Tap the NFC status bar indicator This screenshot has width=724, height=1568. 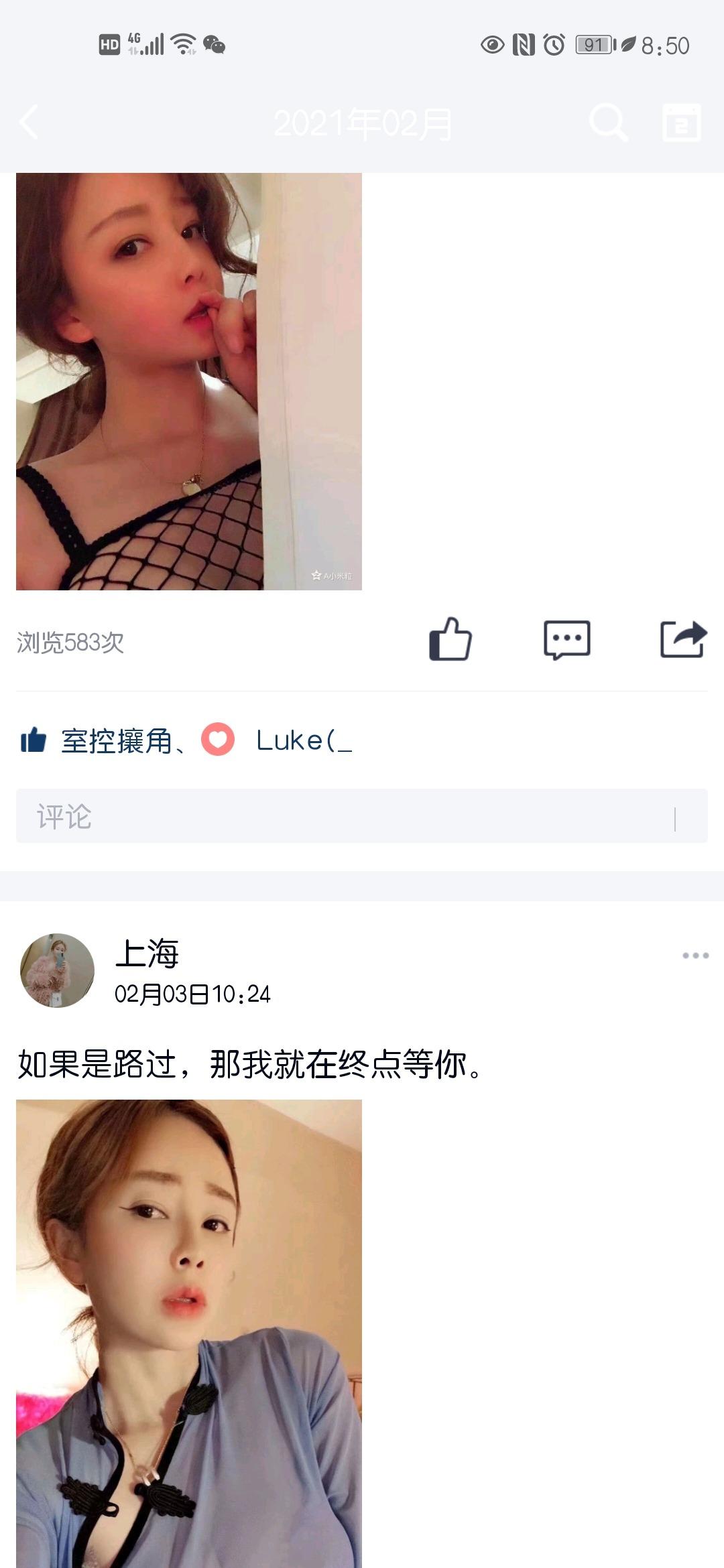coord(522,45)
